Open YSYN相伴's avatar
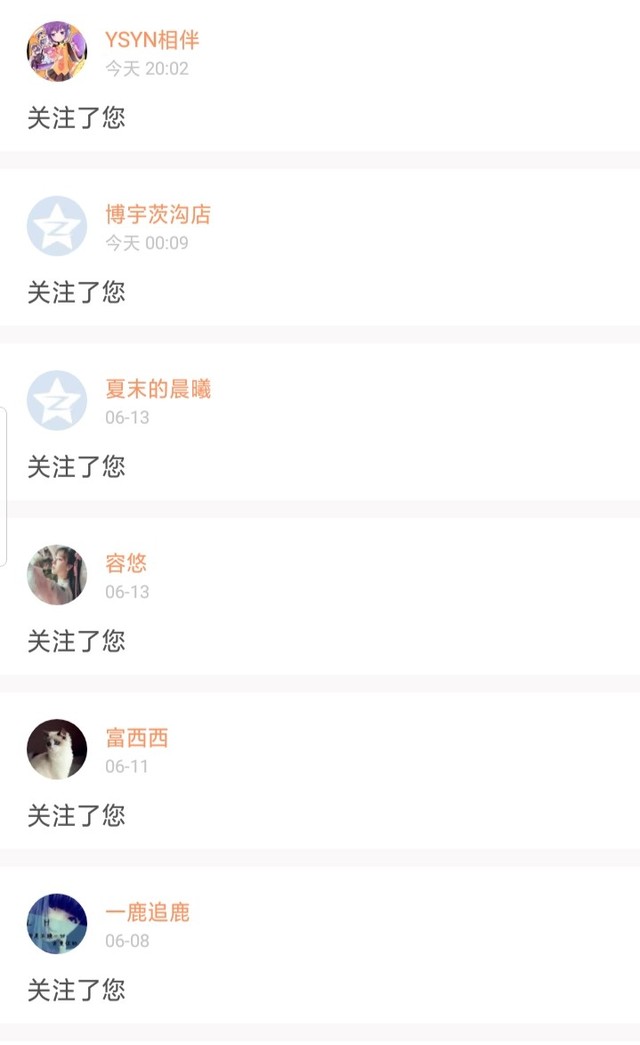This screenshot has width=640, height=1045. click(57, 51)
